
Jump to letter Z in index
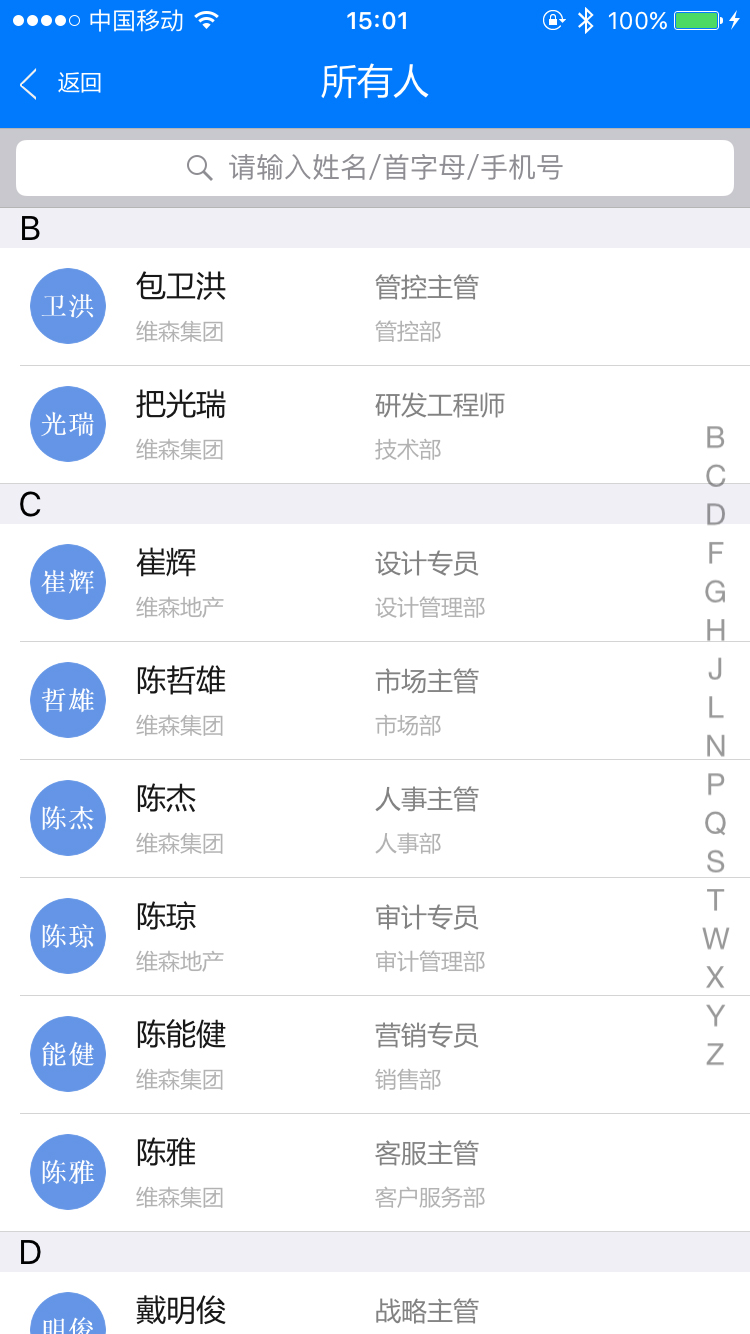click(715, 1054)
